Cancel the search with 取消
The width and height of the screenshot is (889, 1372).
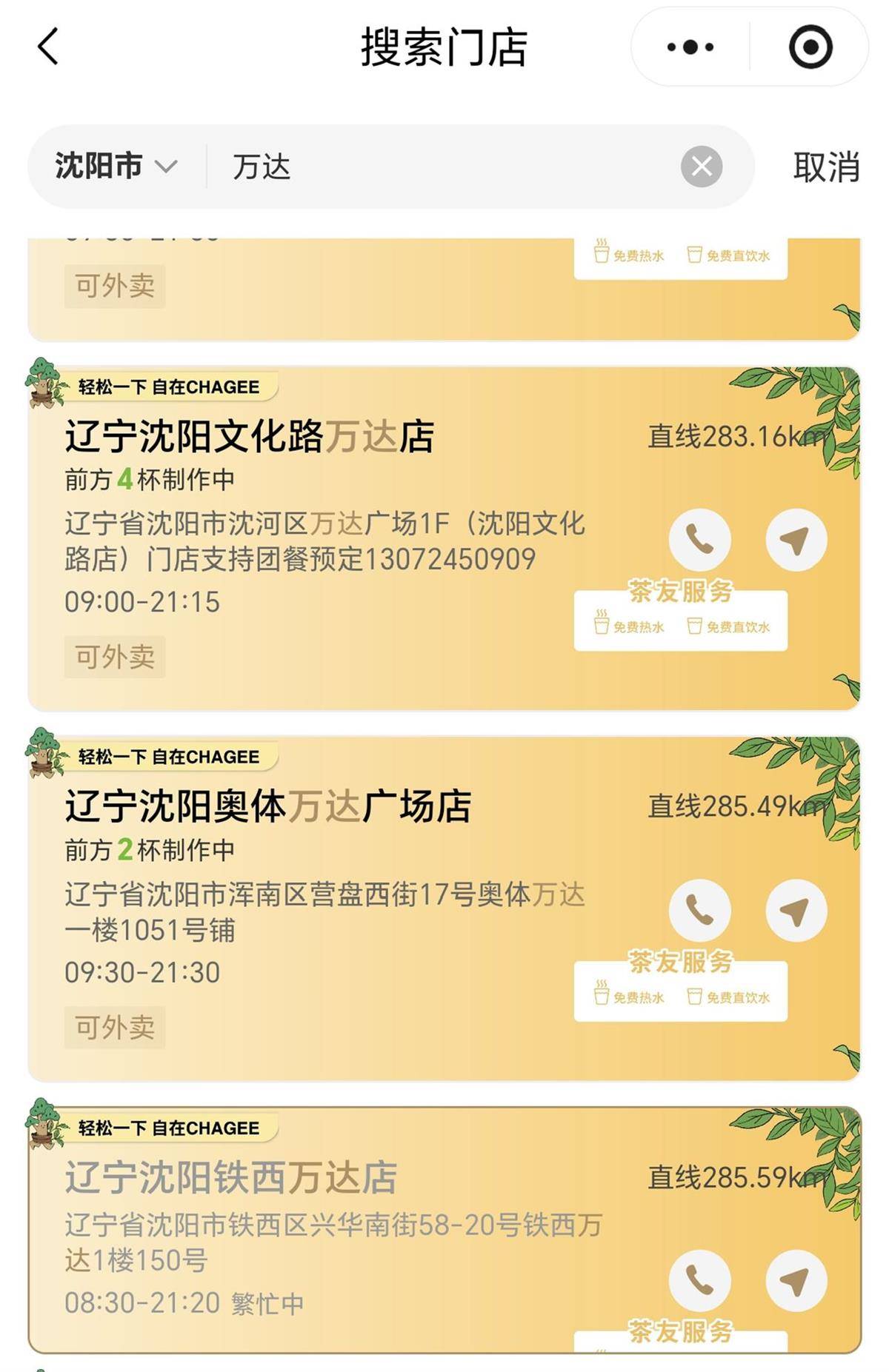point(826,167)
